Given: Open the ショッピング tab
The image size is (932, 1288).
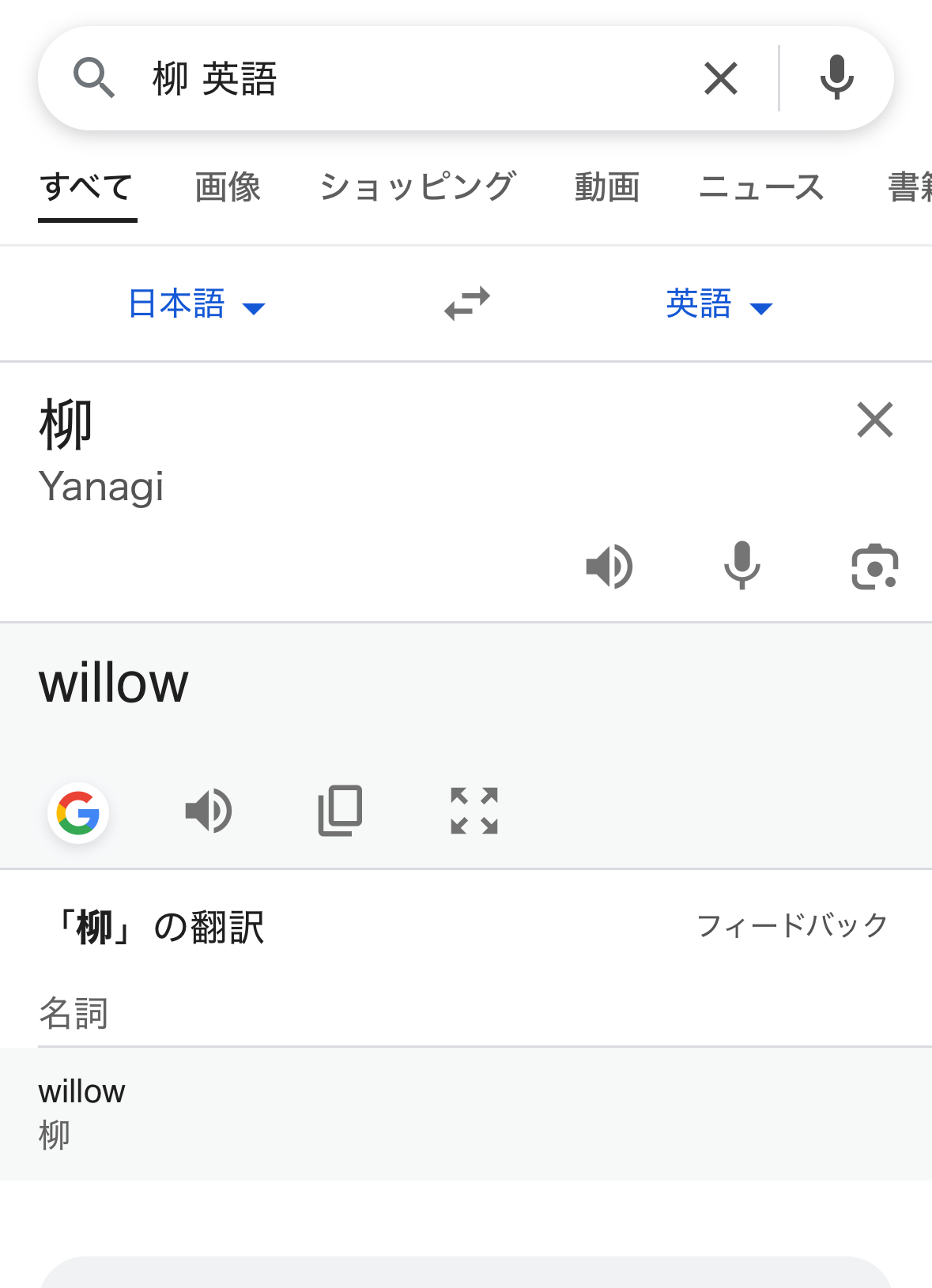Looking at the screenshot, I should (417, 188).
